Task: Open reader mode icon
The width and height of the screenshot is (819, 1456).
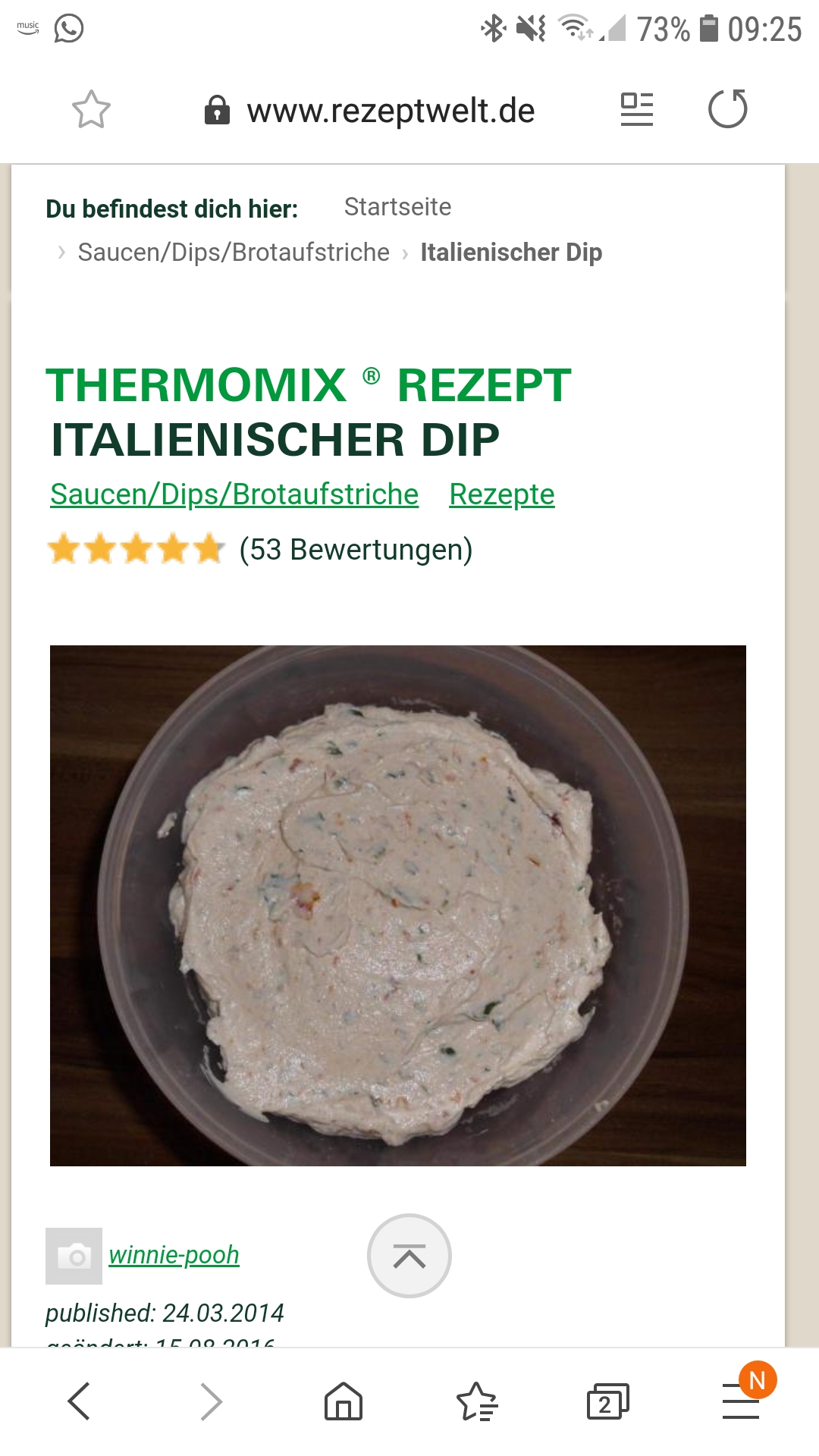Action: tap(636, 110)
